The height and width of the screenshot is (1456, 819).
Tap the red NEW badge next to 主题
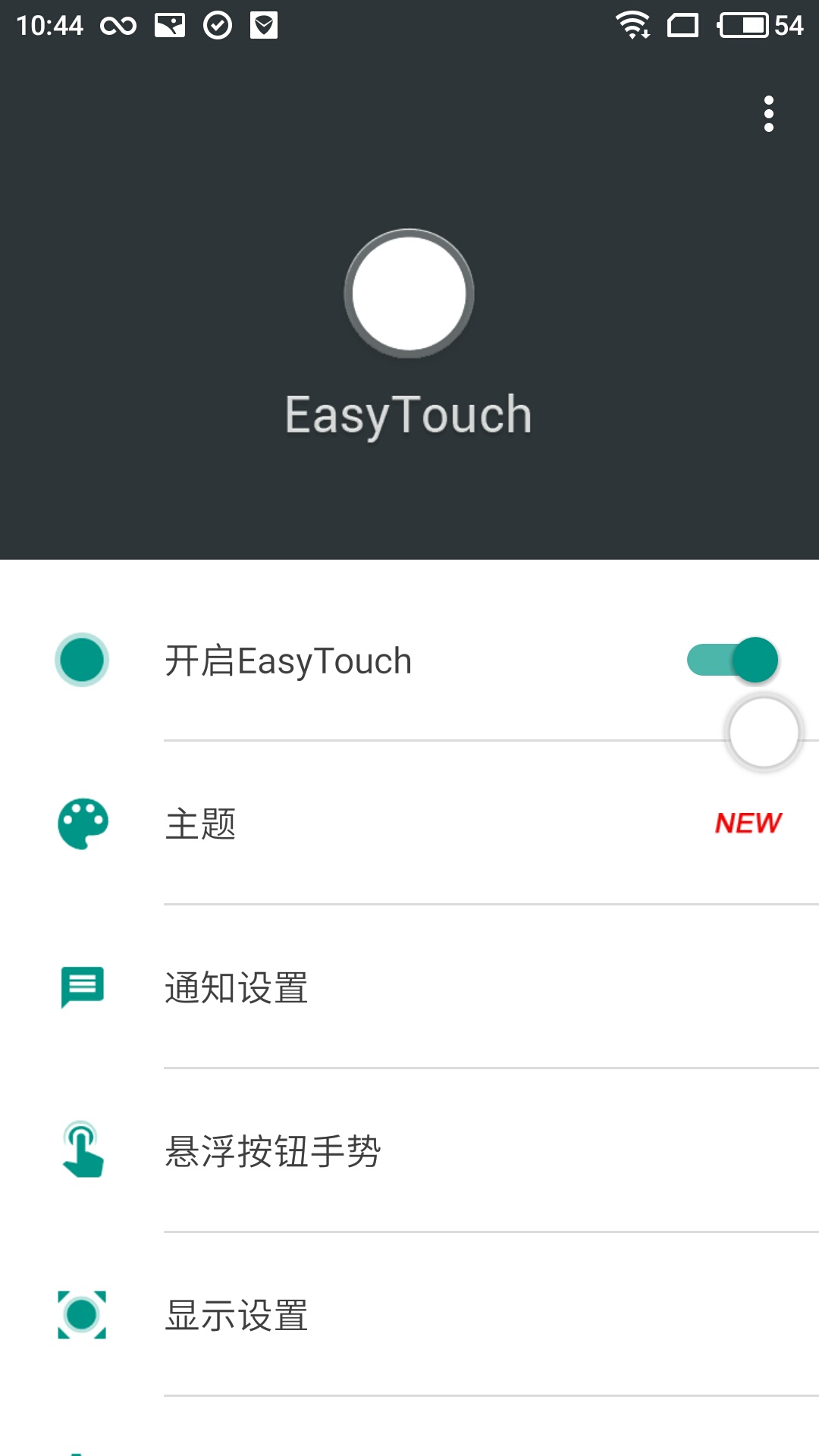[749, 822]
